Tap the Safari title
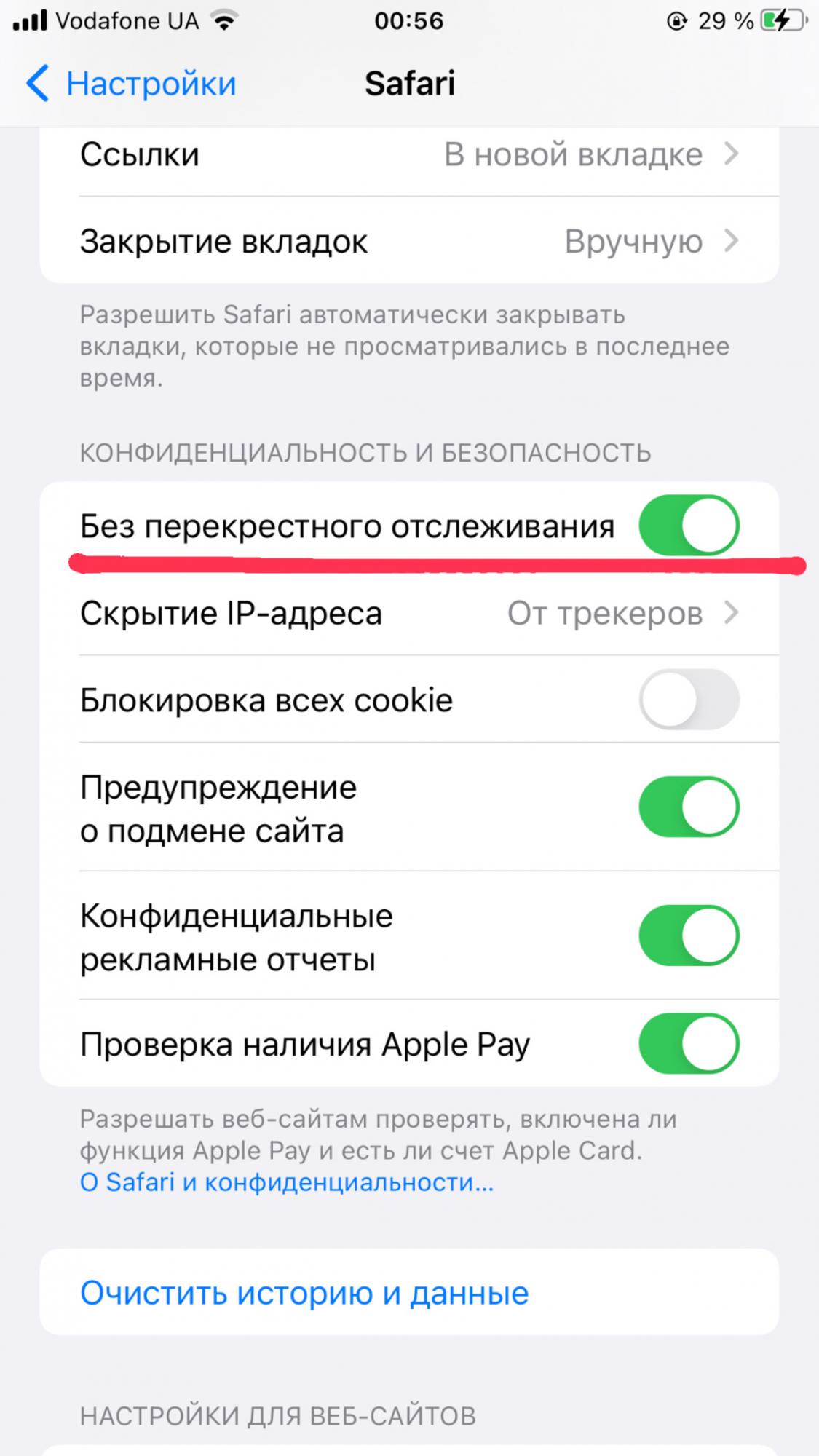Screen dimensions: 819x1456 [410, 83]
